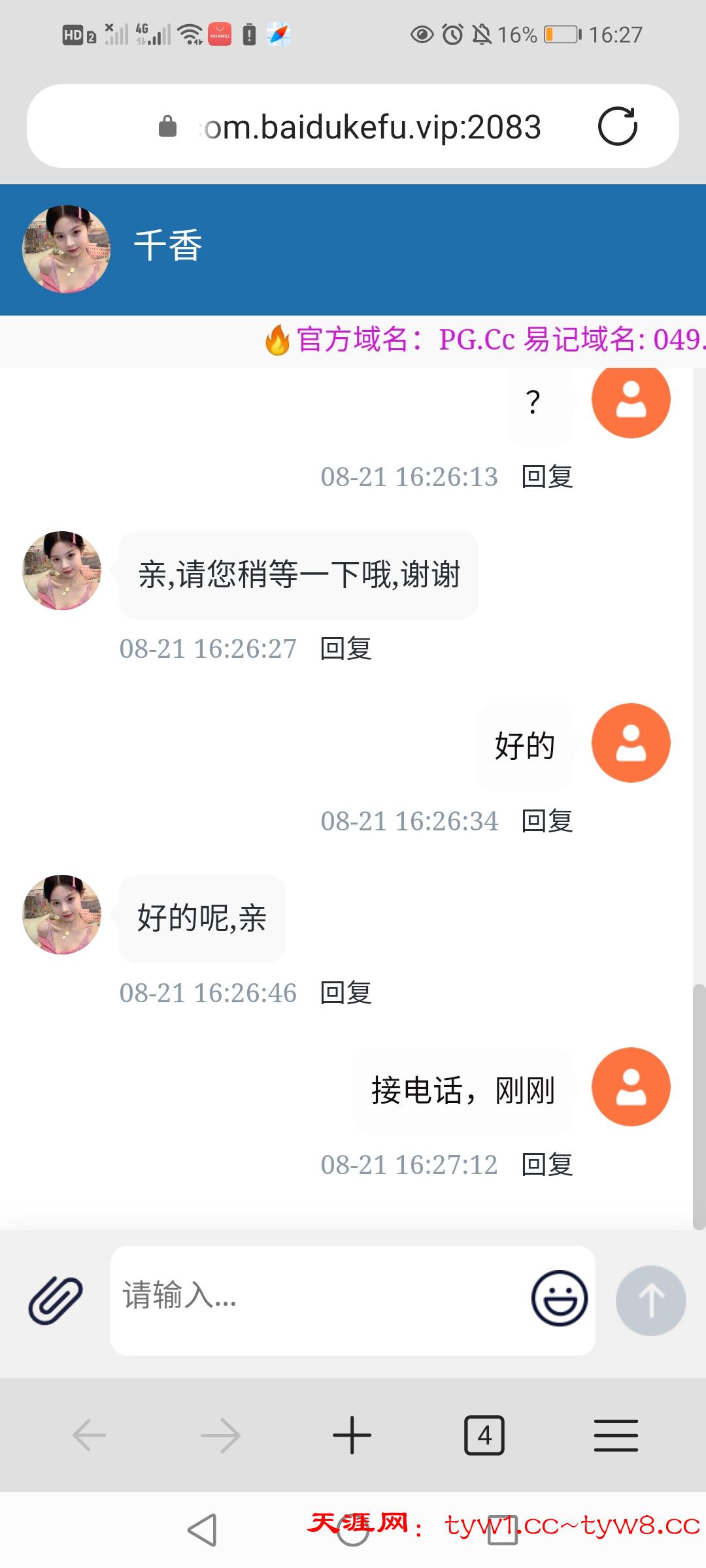Tap the system back navigation button

pos(202,1530)
